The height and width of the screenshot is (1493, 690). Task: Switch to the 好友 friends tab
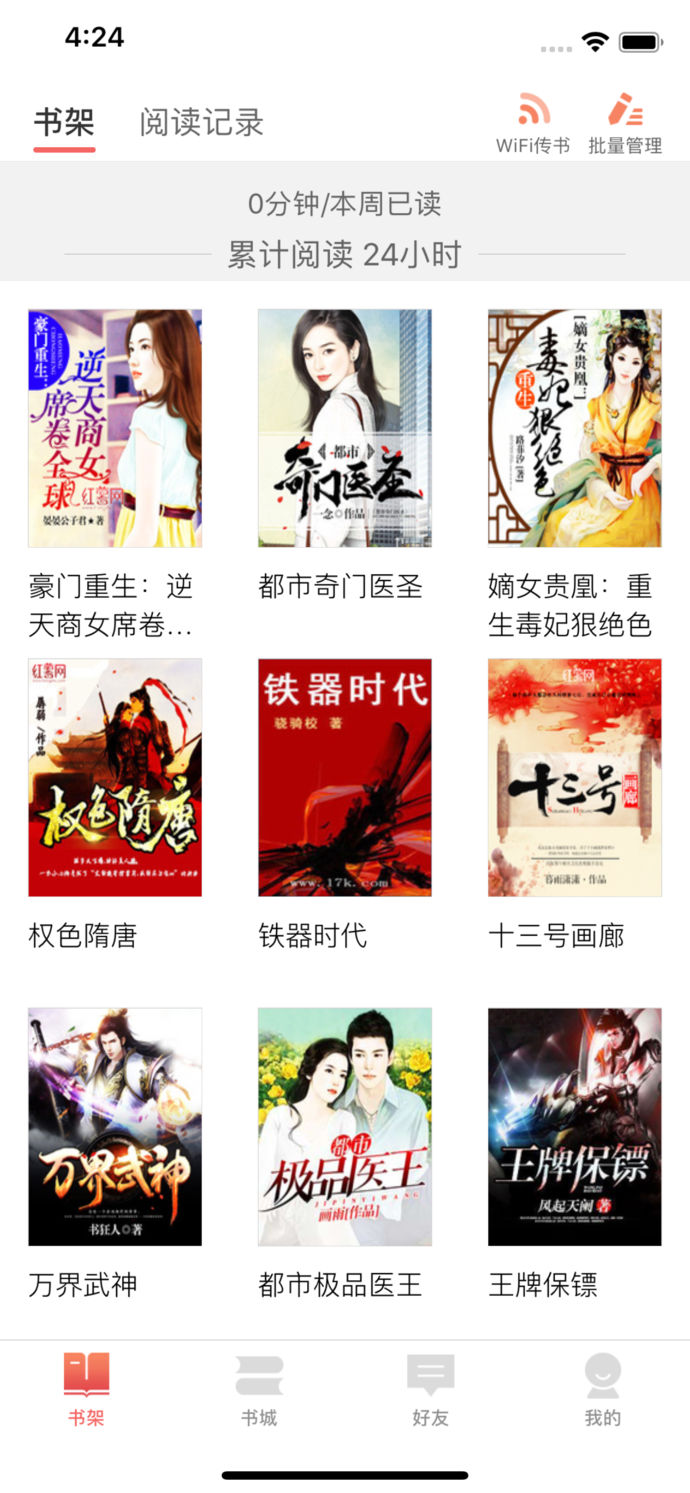coord(431,1389)
